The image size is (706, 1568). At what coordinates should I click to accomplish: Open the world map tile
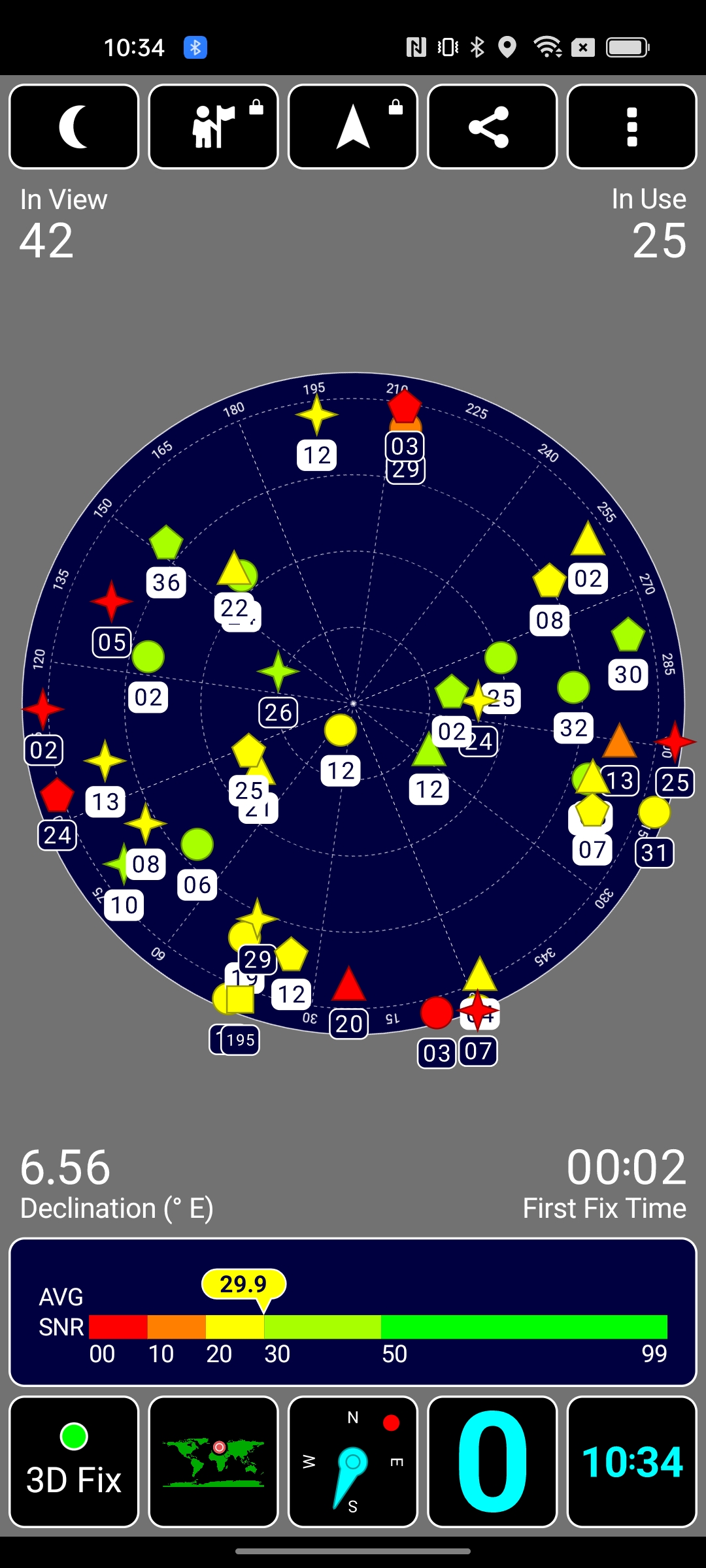(213, 1462)
